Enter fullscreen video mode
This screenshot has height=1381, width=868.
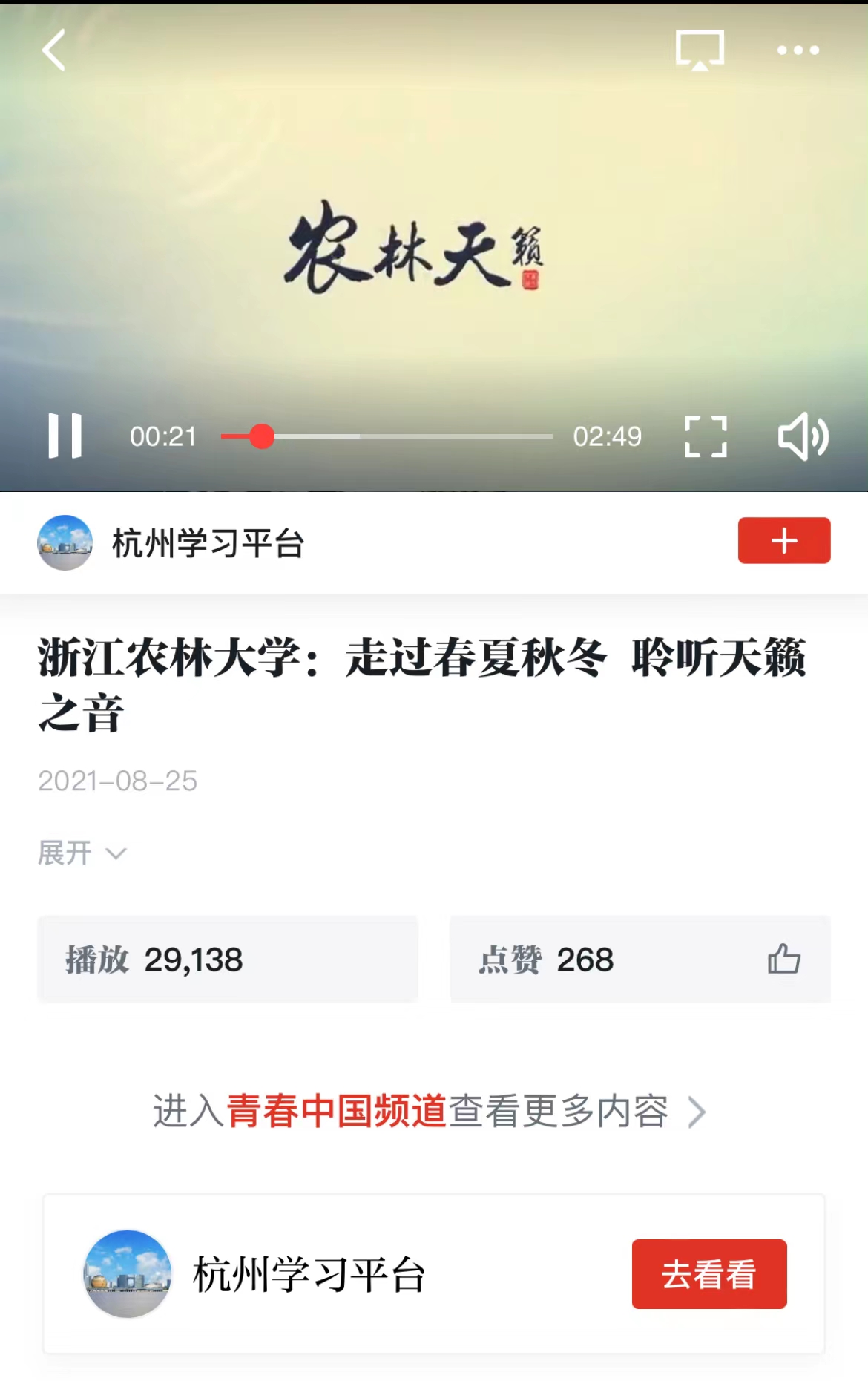705,436
